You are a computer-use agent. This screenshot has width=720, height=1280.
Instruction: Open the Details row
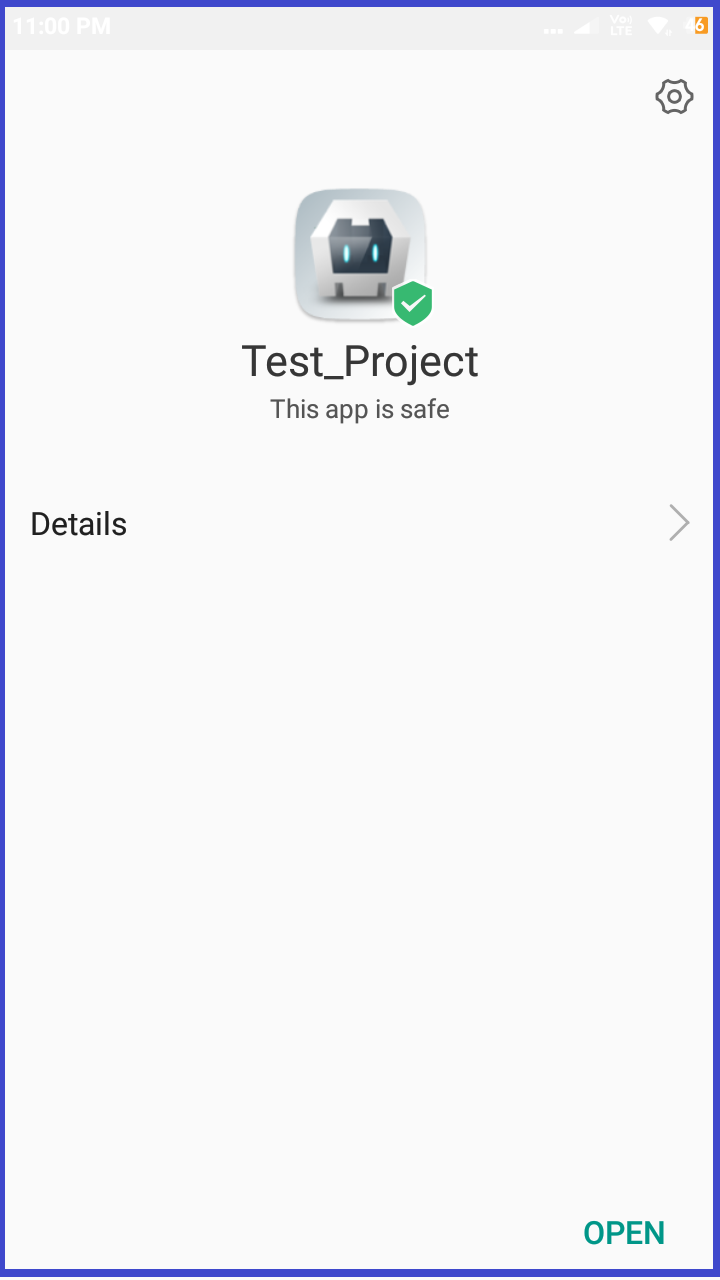pyautogui.click(x=360, y=524)
